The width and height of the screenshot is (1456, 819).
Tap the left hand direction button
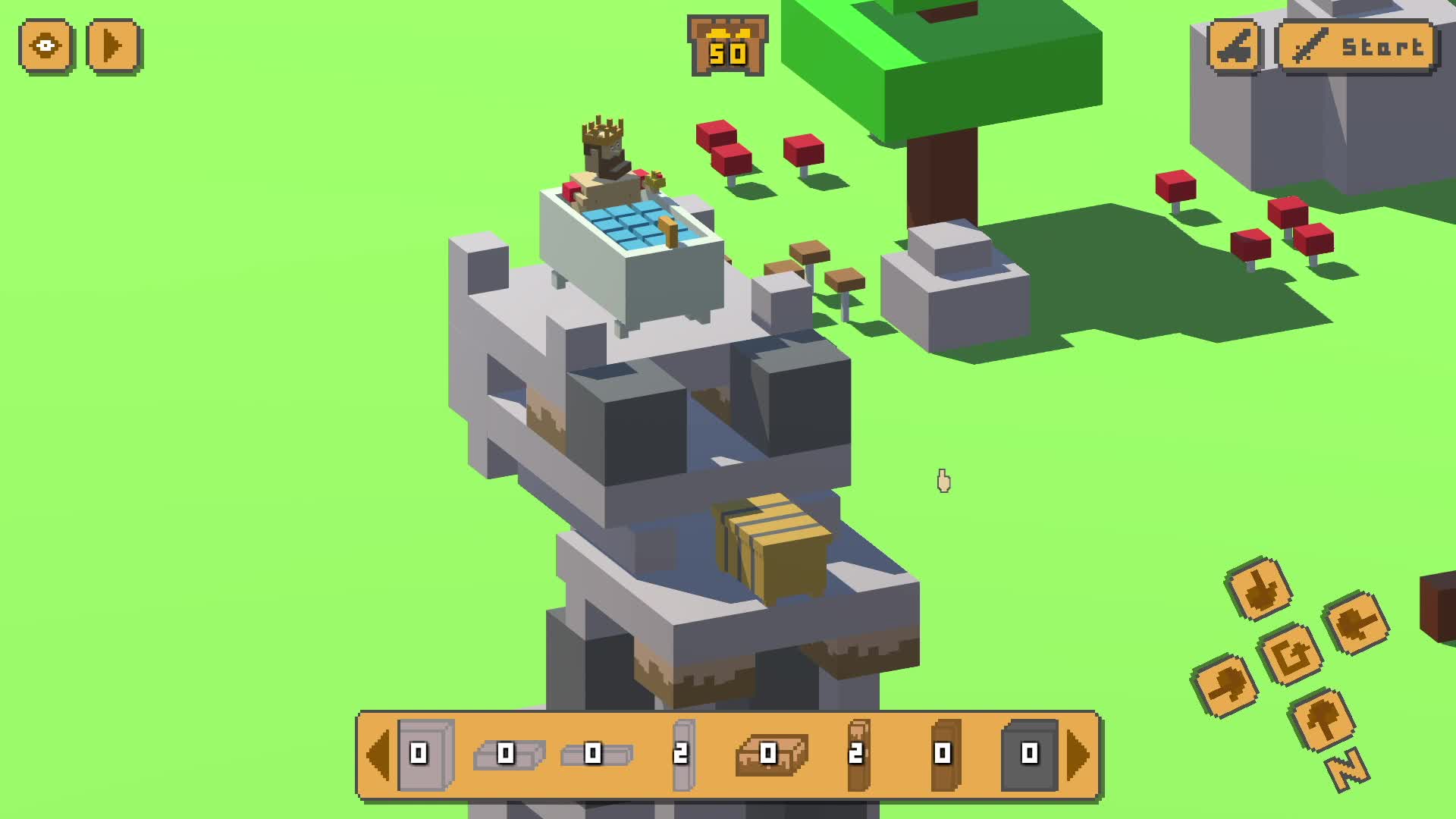[x=1225, y=685]
